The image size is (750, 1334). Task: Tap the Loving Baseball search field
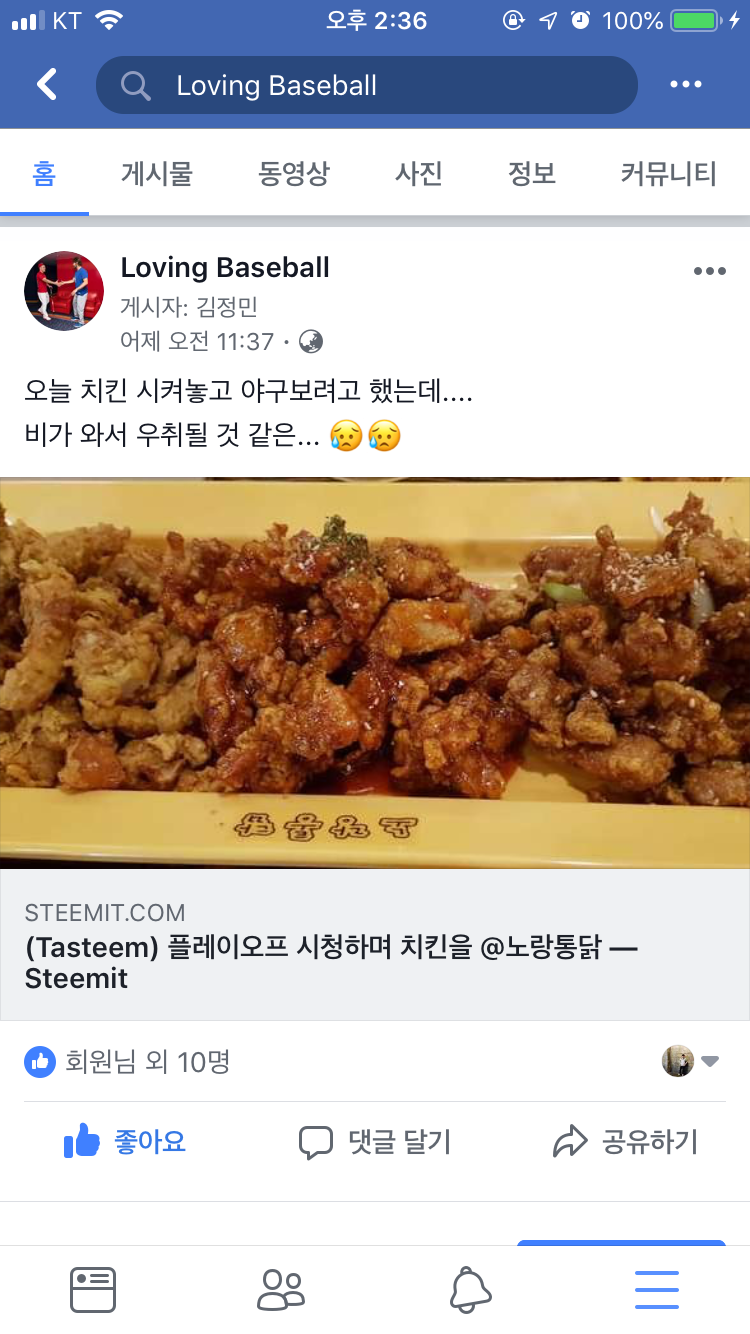pos(366,85)
